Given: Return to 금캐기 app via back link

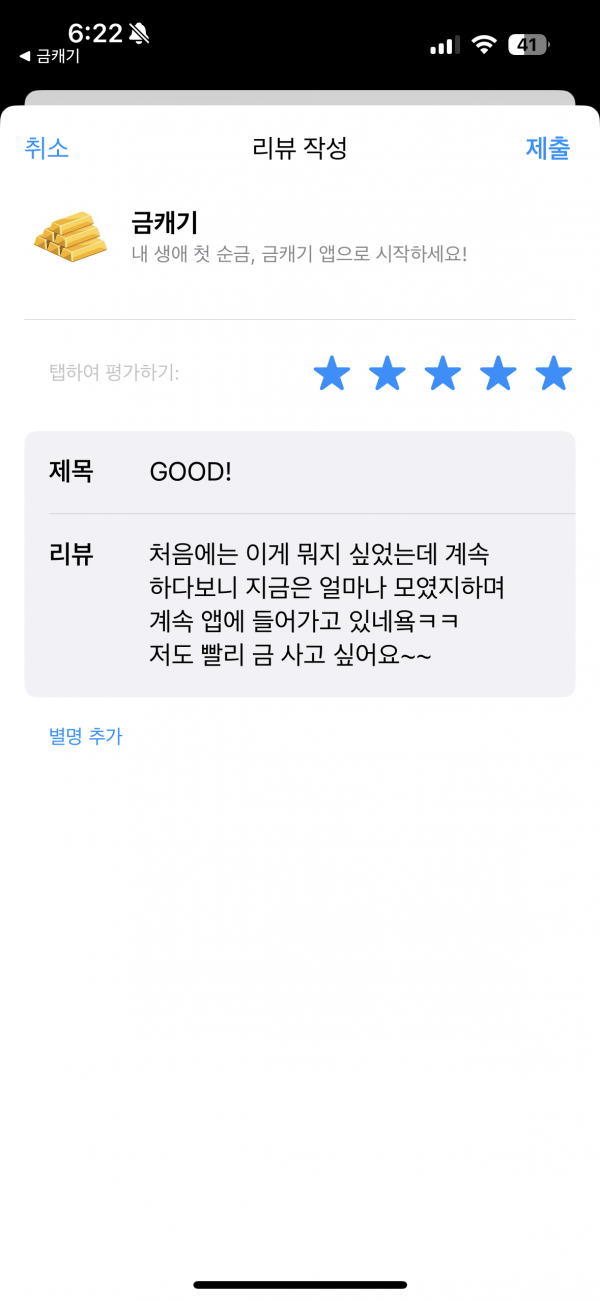Looking at the screenshot, I should pyautogui.click(x=49, y=56).
